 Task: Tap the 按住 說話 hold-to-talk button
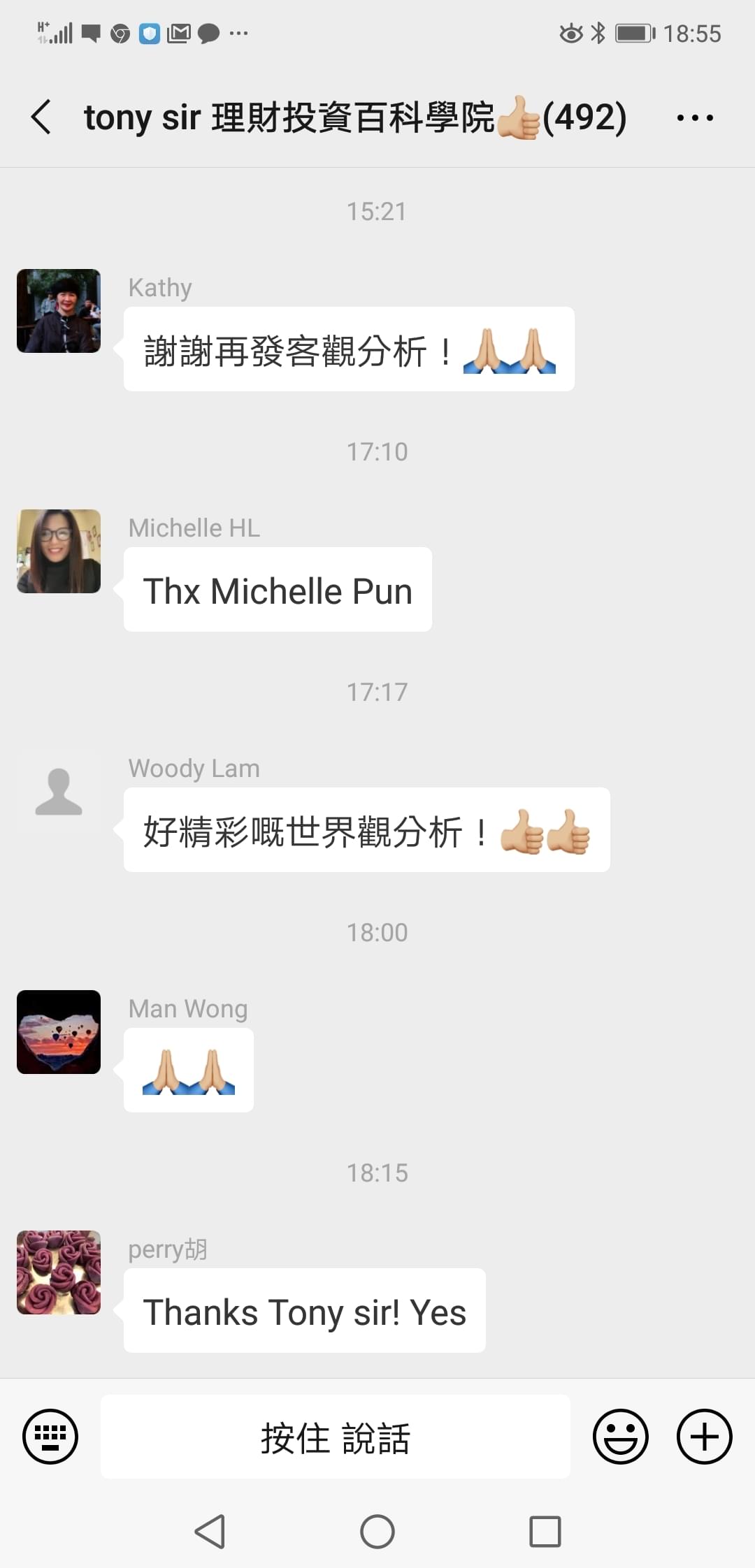pyautogui.click(x=336, y=1437)
